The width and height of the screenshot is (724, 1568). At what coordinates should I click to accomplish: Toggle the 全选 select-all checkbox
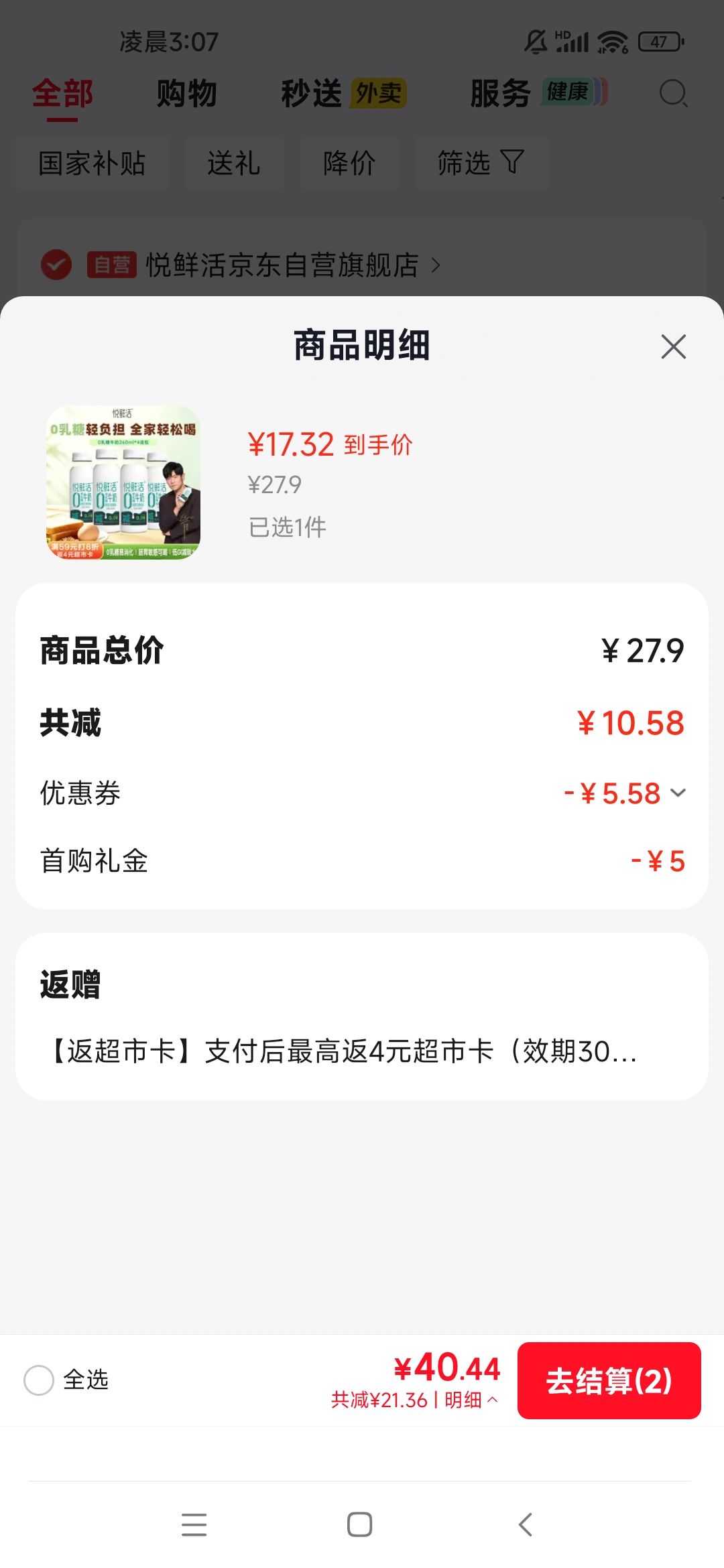[39, 1380]
